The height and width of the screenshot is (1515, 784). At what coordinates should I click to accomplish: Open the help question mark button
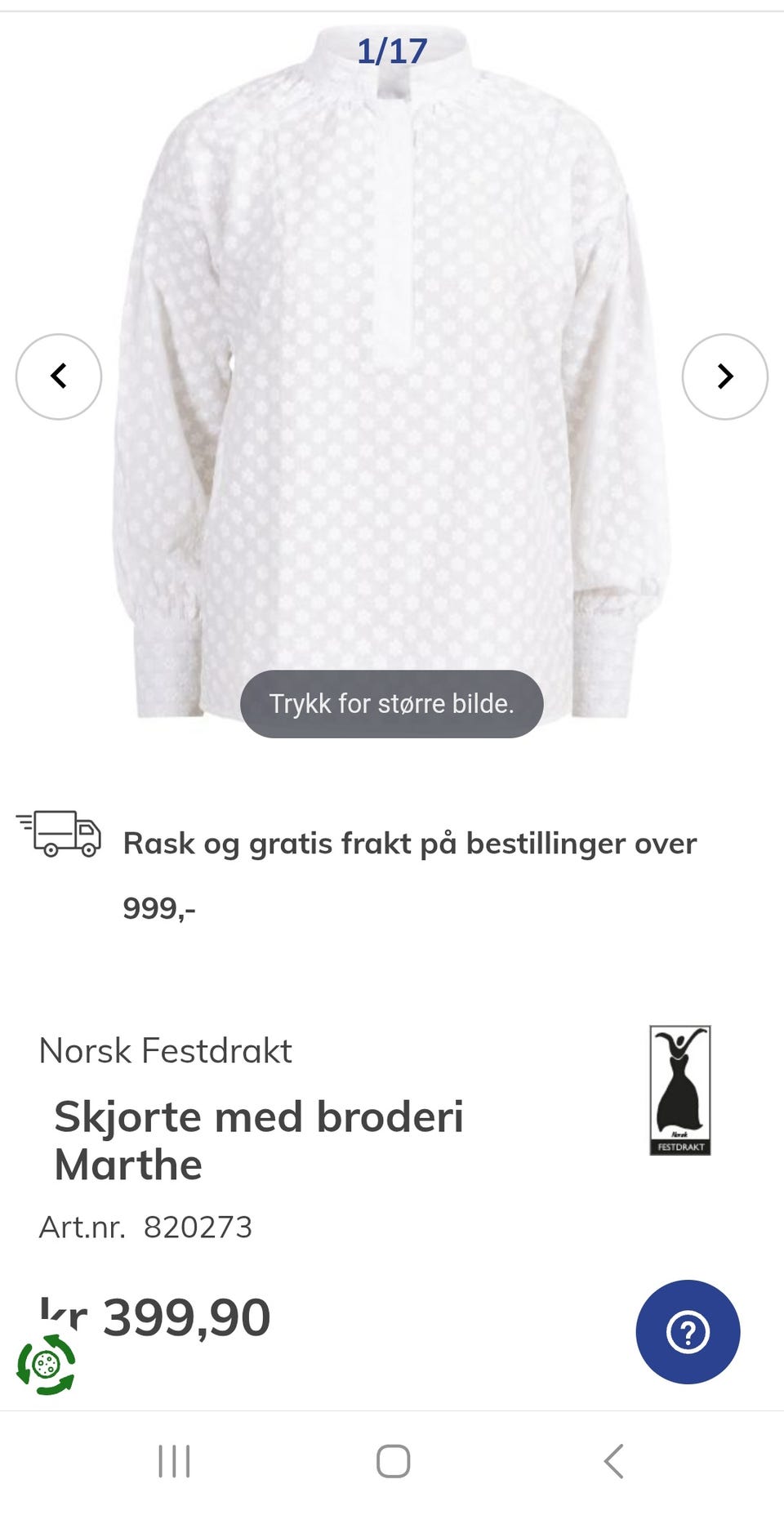[688, 1332]
